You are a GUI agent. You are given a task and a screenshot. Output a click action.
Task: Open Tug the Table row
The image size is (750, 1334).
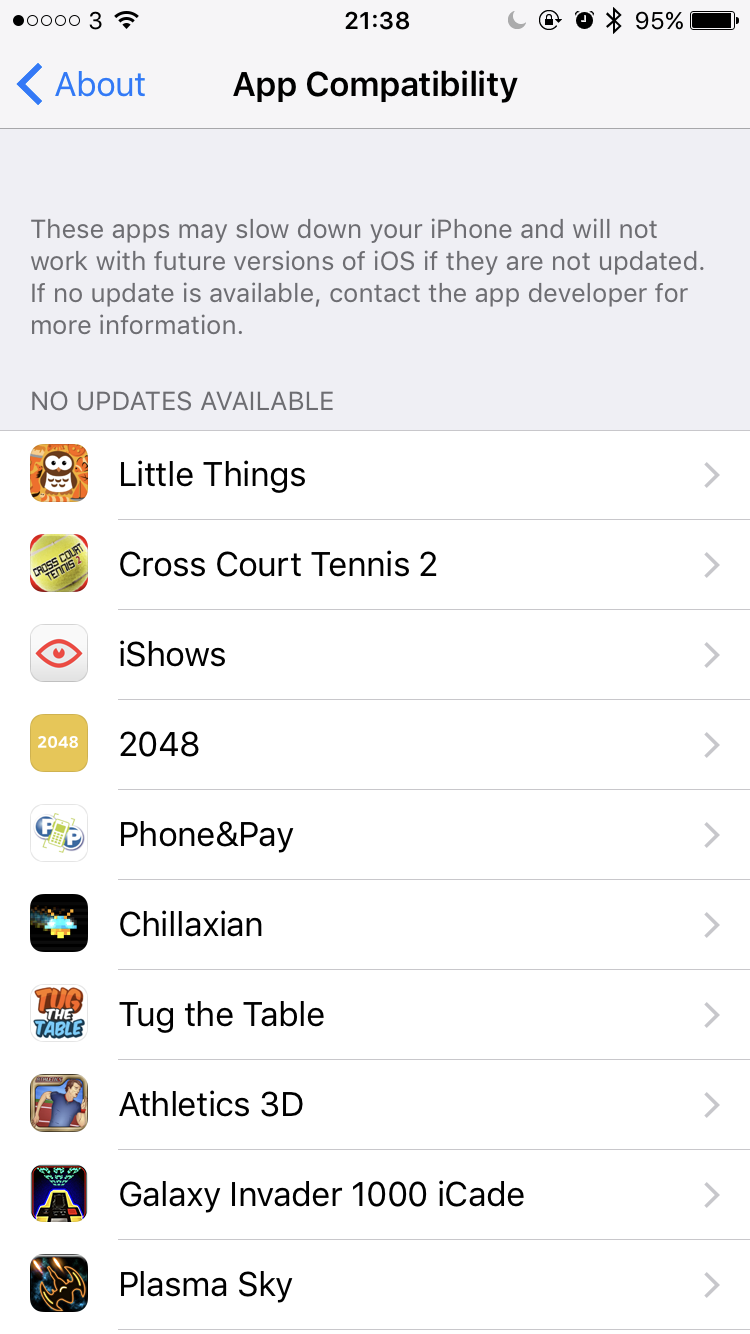click(375, 1015)
